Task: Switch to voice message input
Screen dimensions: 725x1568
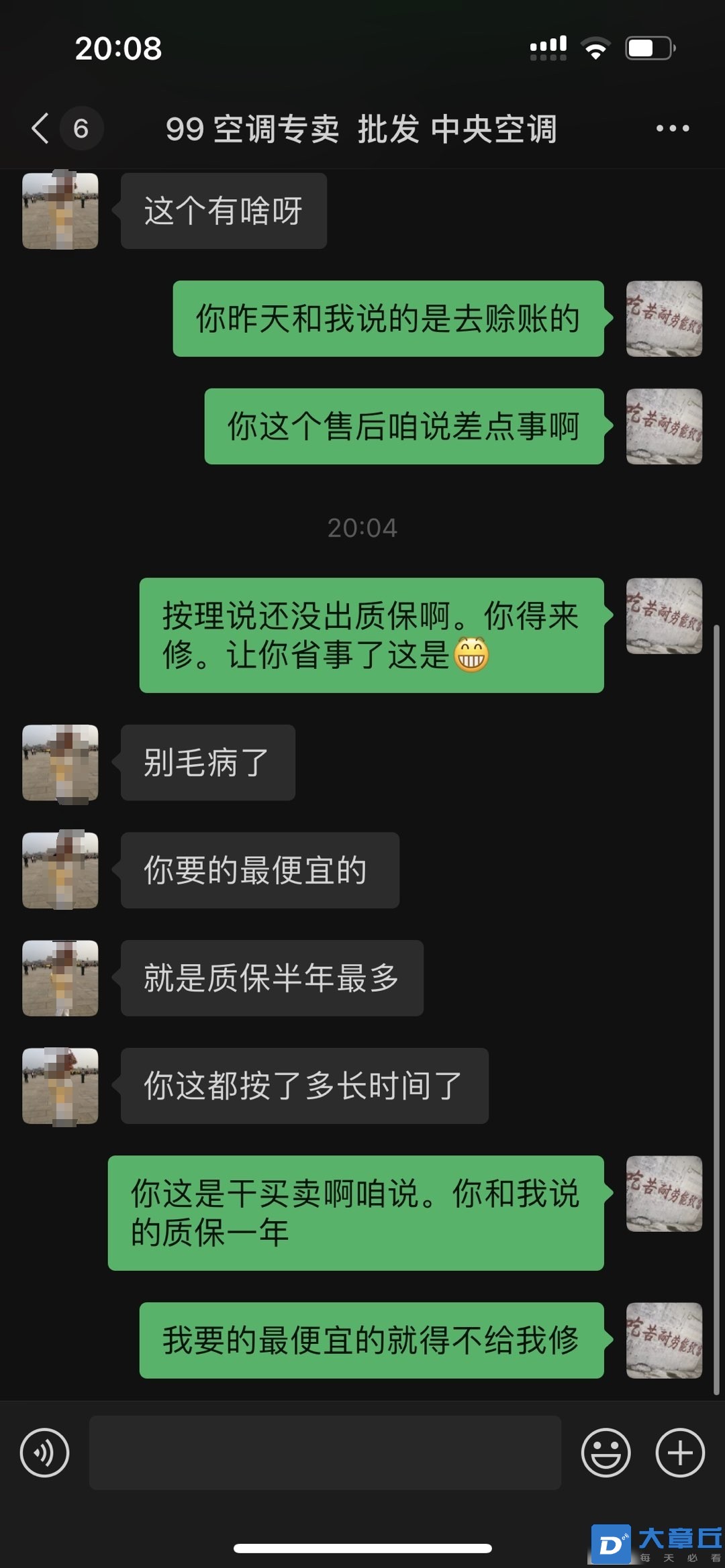Action: (x=44, y=1453)
